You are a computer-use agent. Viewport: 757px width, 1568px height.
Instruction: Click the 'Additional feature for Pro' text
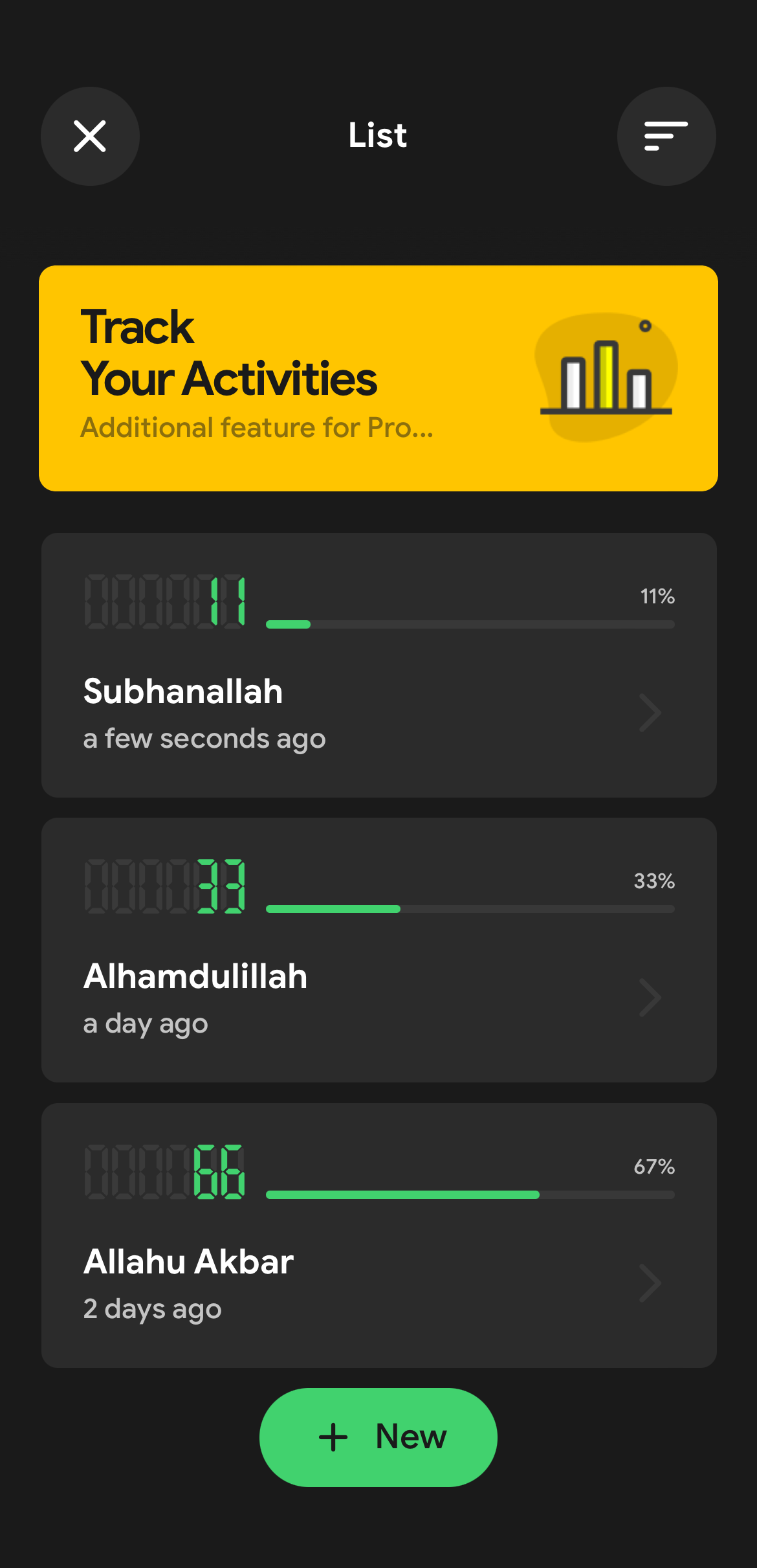257,427
